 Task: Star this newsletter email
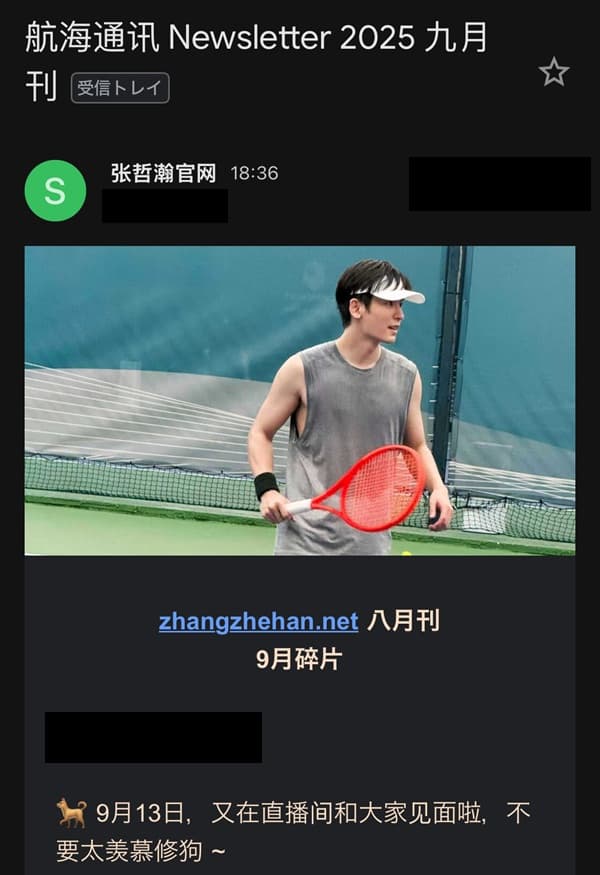tap(553, 72)
